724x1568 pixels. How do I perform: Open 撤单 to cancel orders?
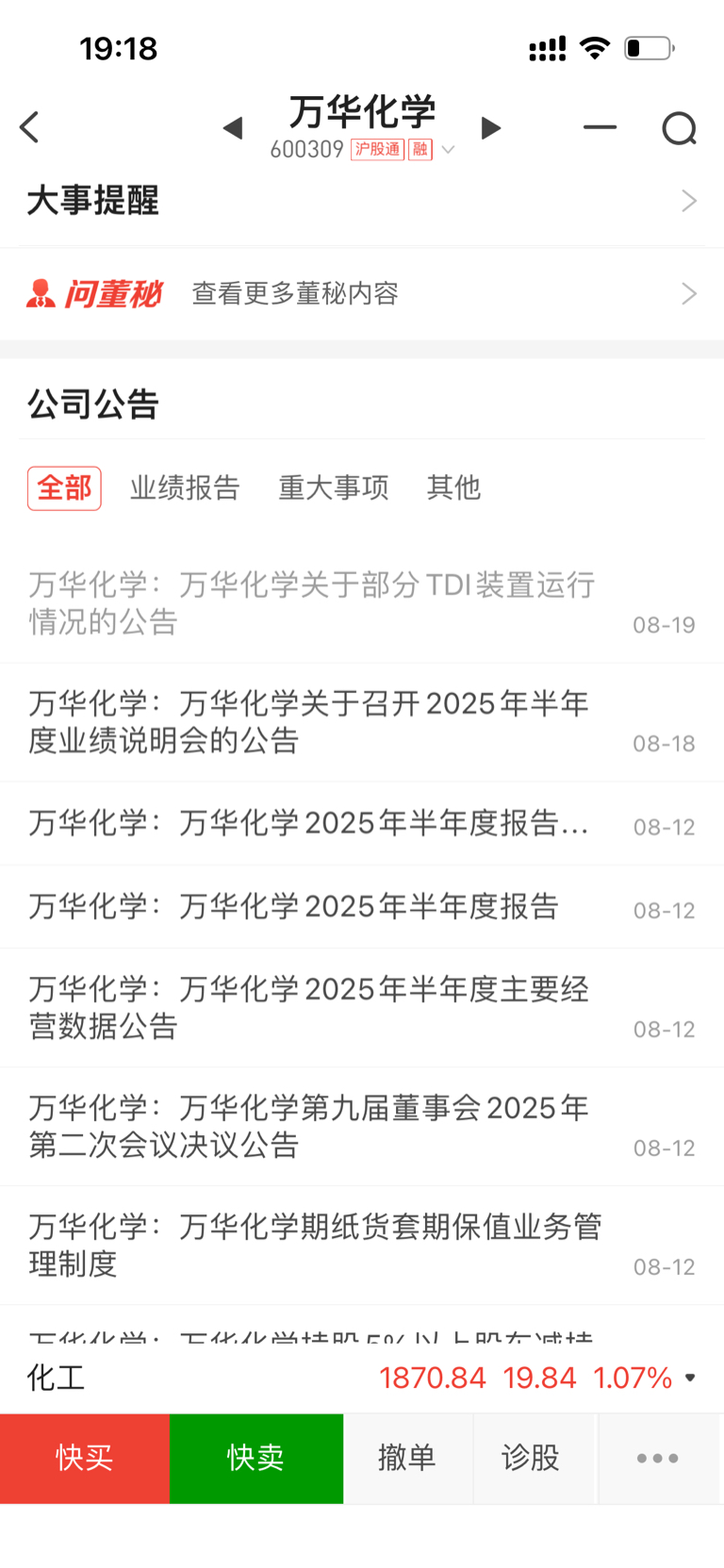pyautogui.click(x=407, y=1458)
